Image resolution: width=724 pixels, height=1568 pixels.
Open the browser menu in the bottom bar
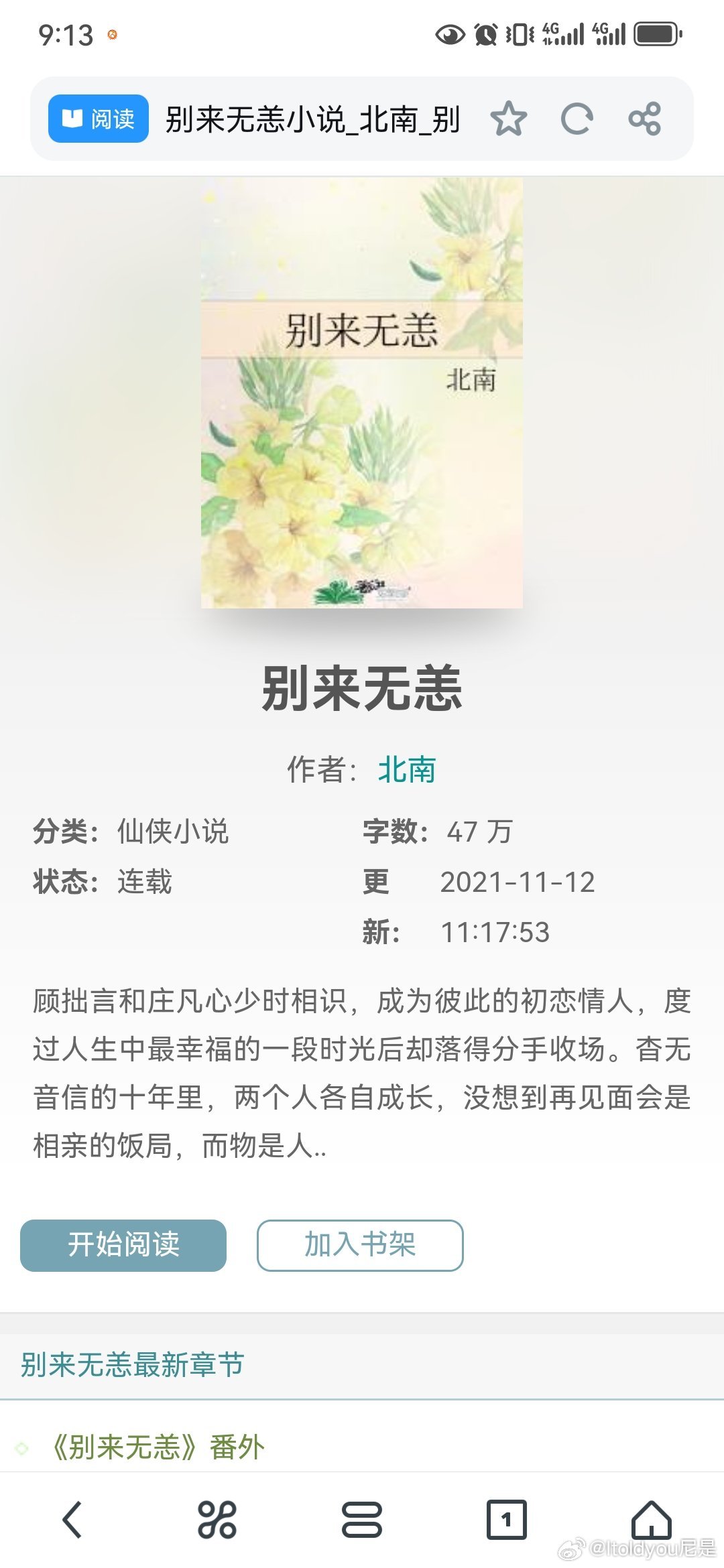pyautogui.click(x=362, y=1519)
